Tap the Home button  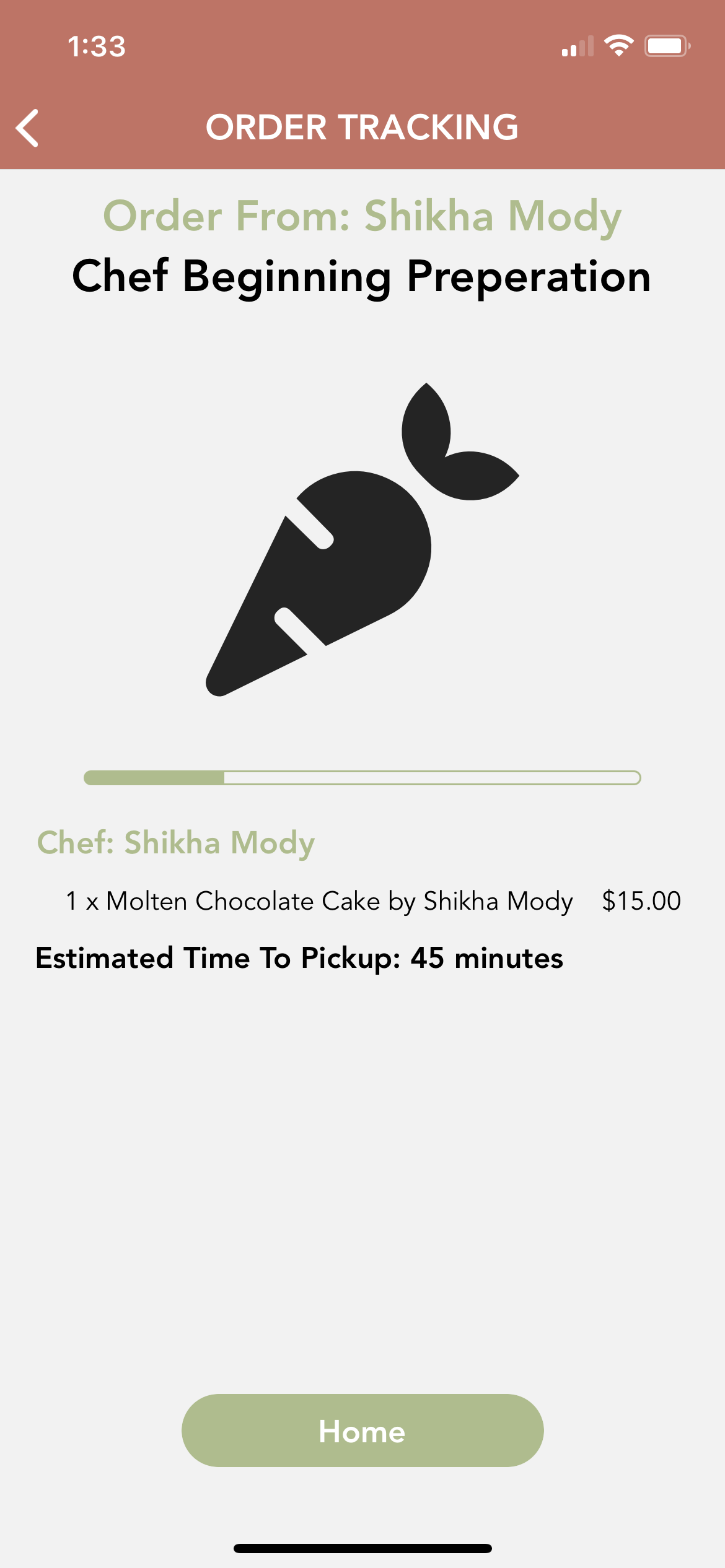(362, 1431)
